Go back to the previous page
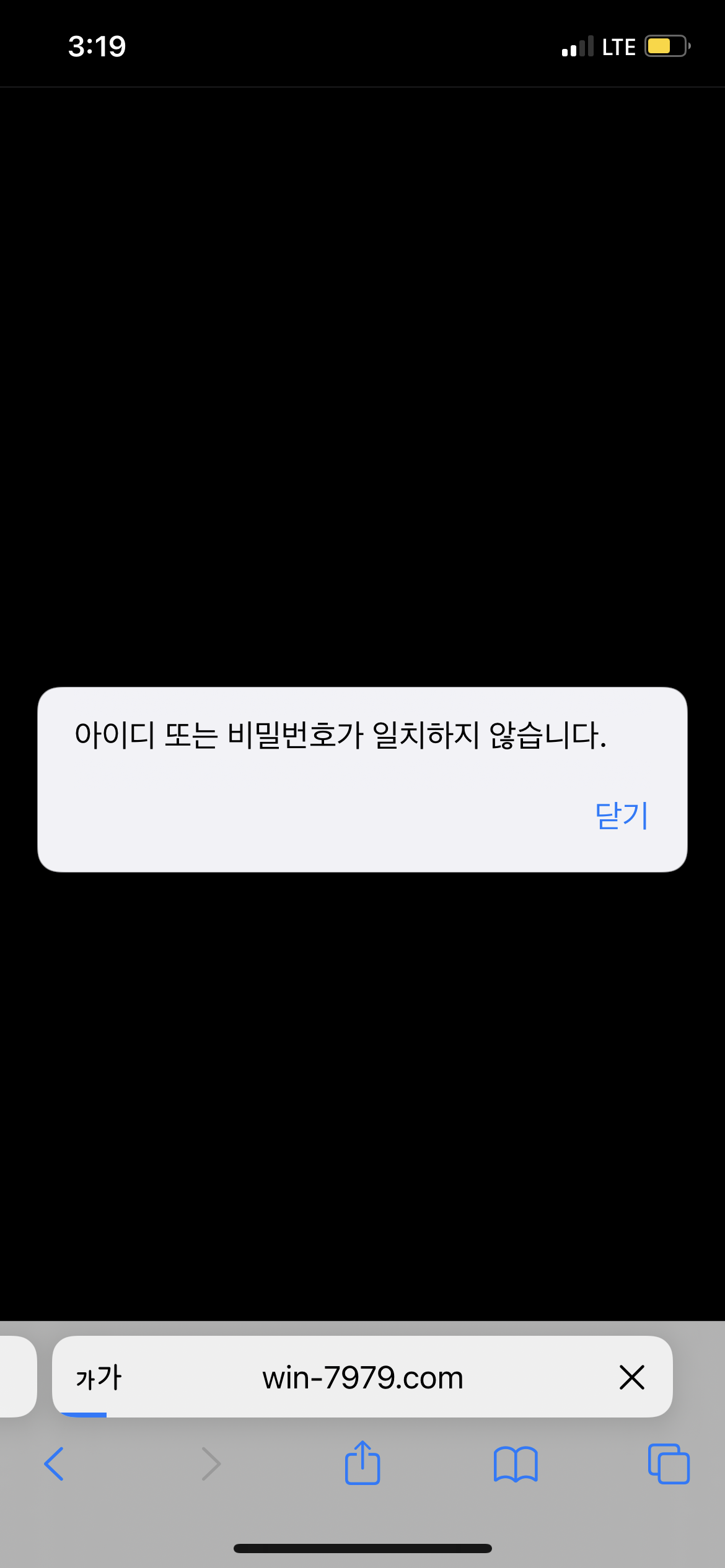 click(x=54, y=1464)
